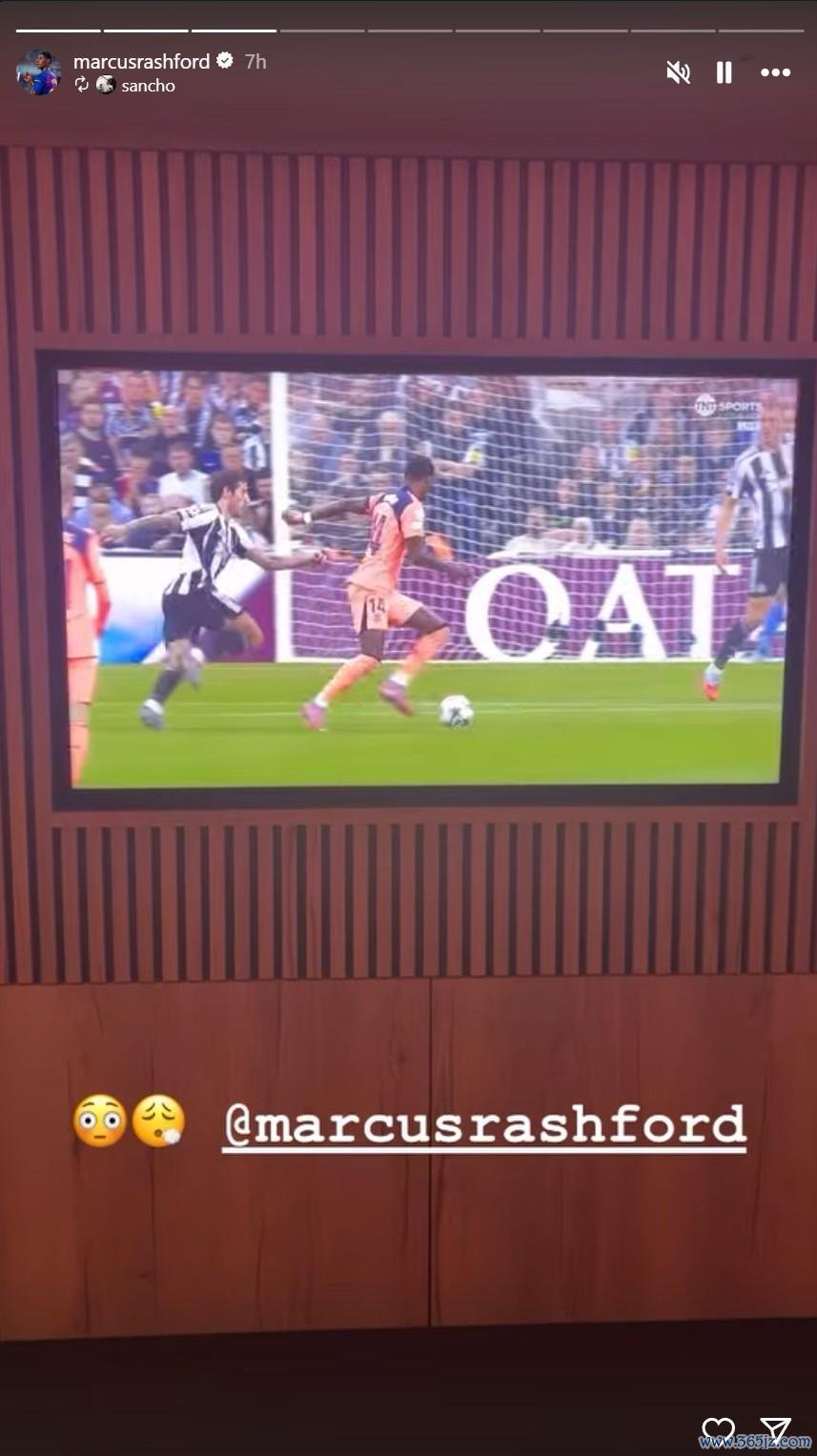
Task: Open the marcusrashford username link
Action: 141,61
